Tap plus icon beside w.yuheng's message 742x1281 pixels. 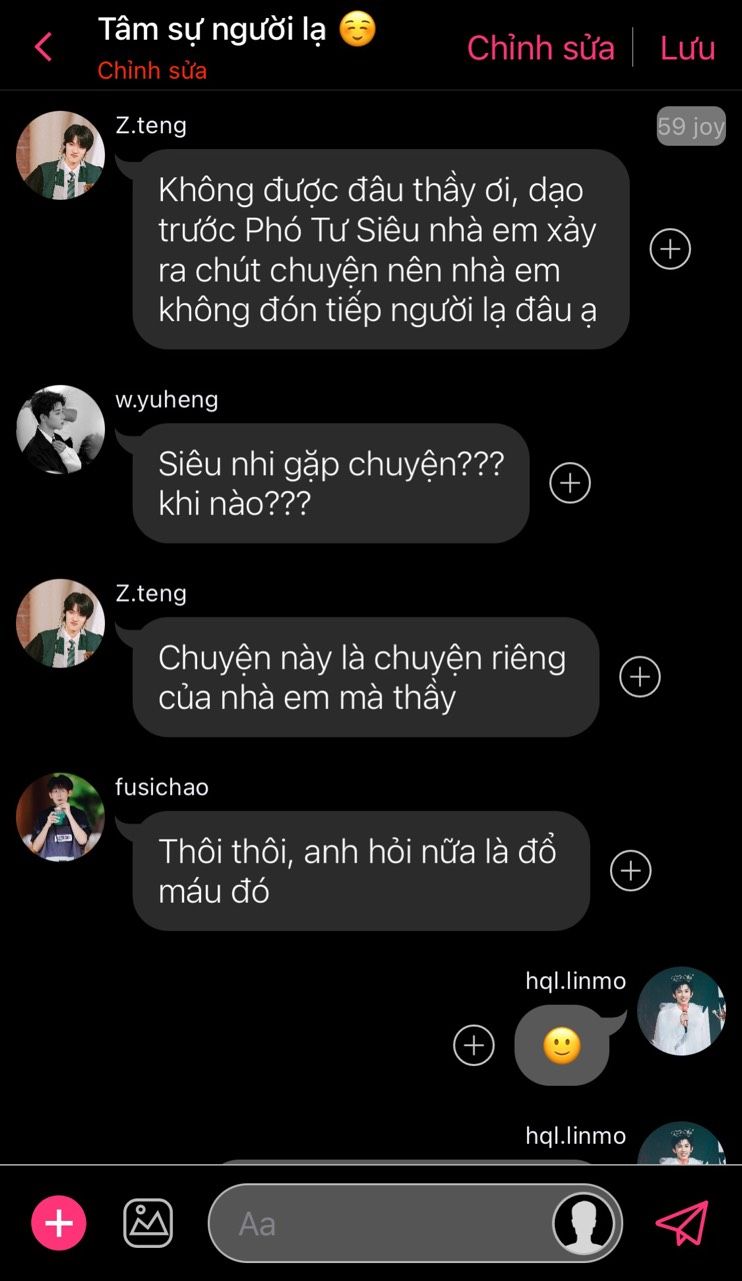570,483
